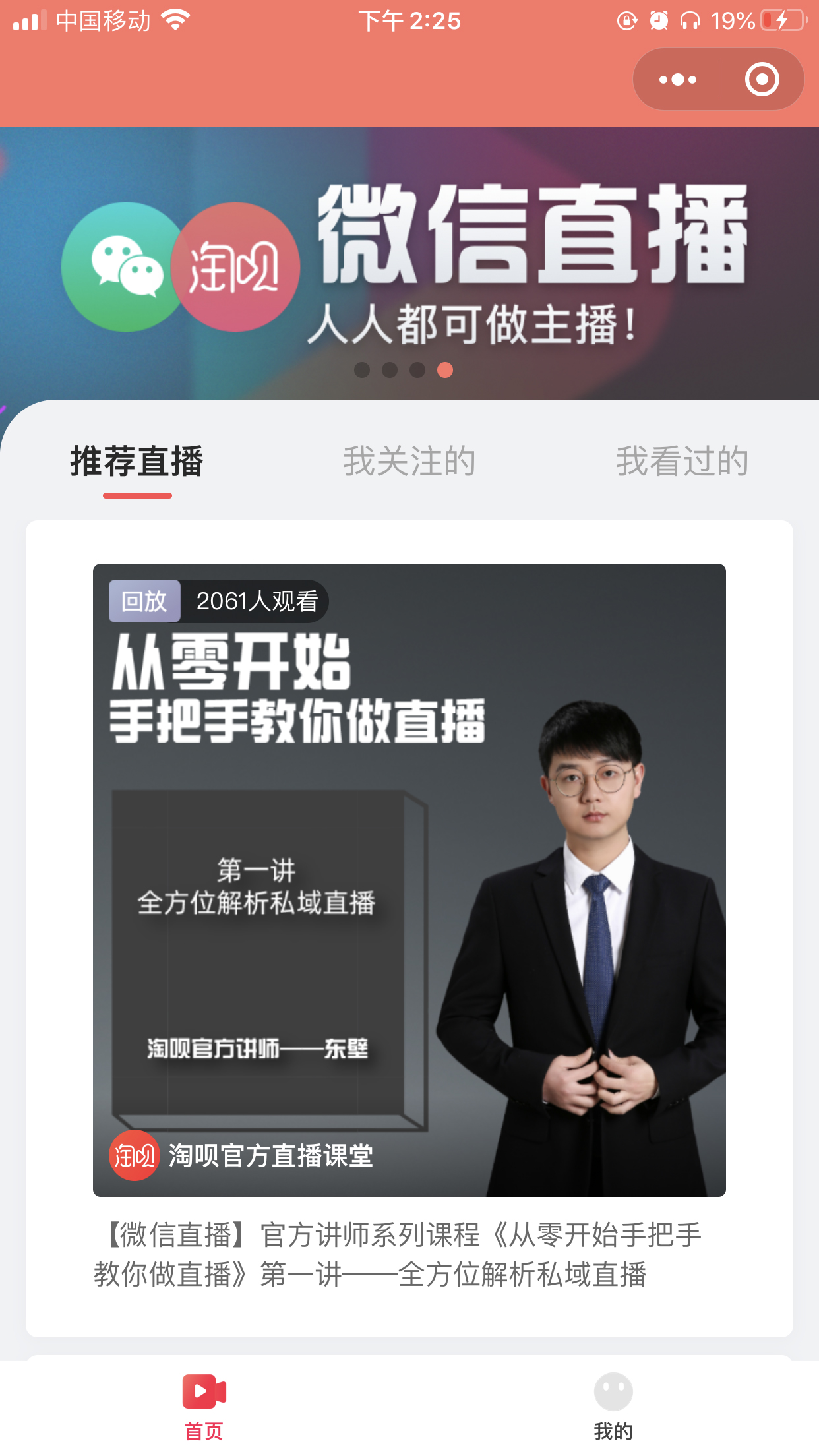Open the mini program more options menu
This screenshot has height=1456, width=819.
click(x=677, y=80)
